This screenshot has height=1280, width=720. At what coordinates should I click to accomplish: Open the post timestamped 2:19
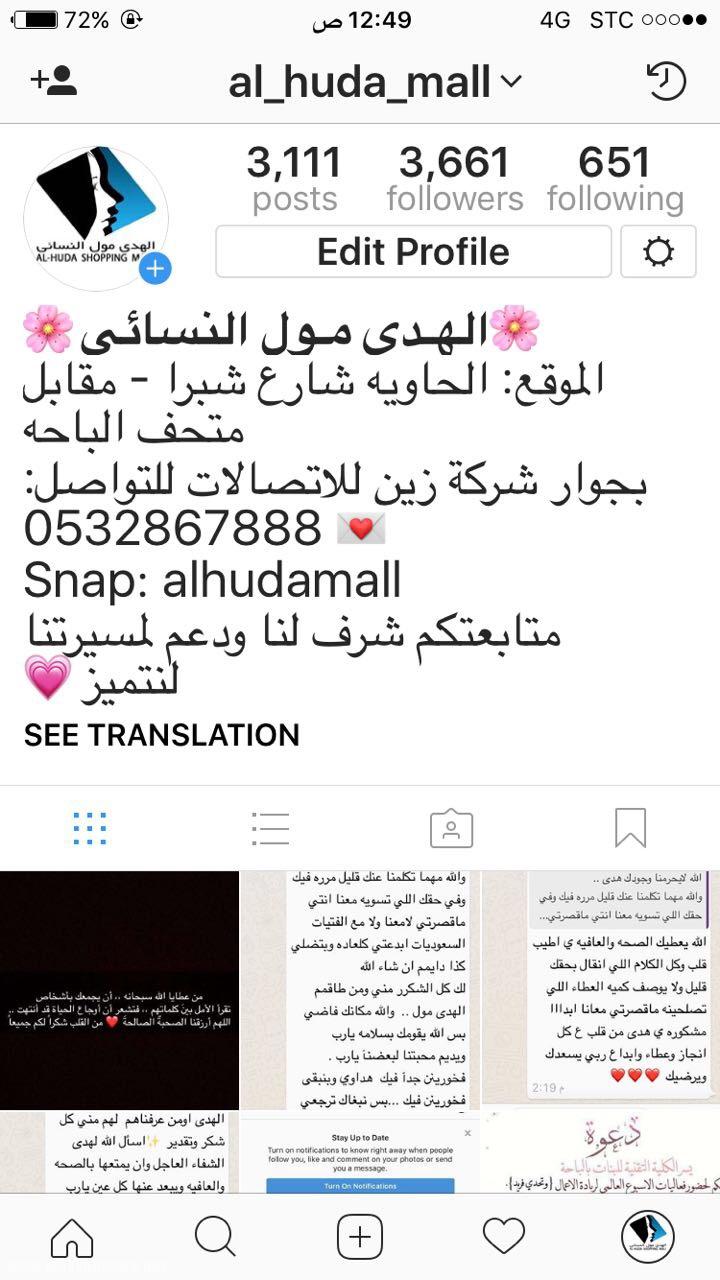(600, 990)
